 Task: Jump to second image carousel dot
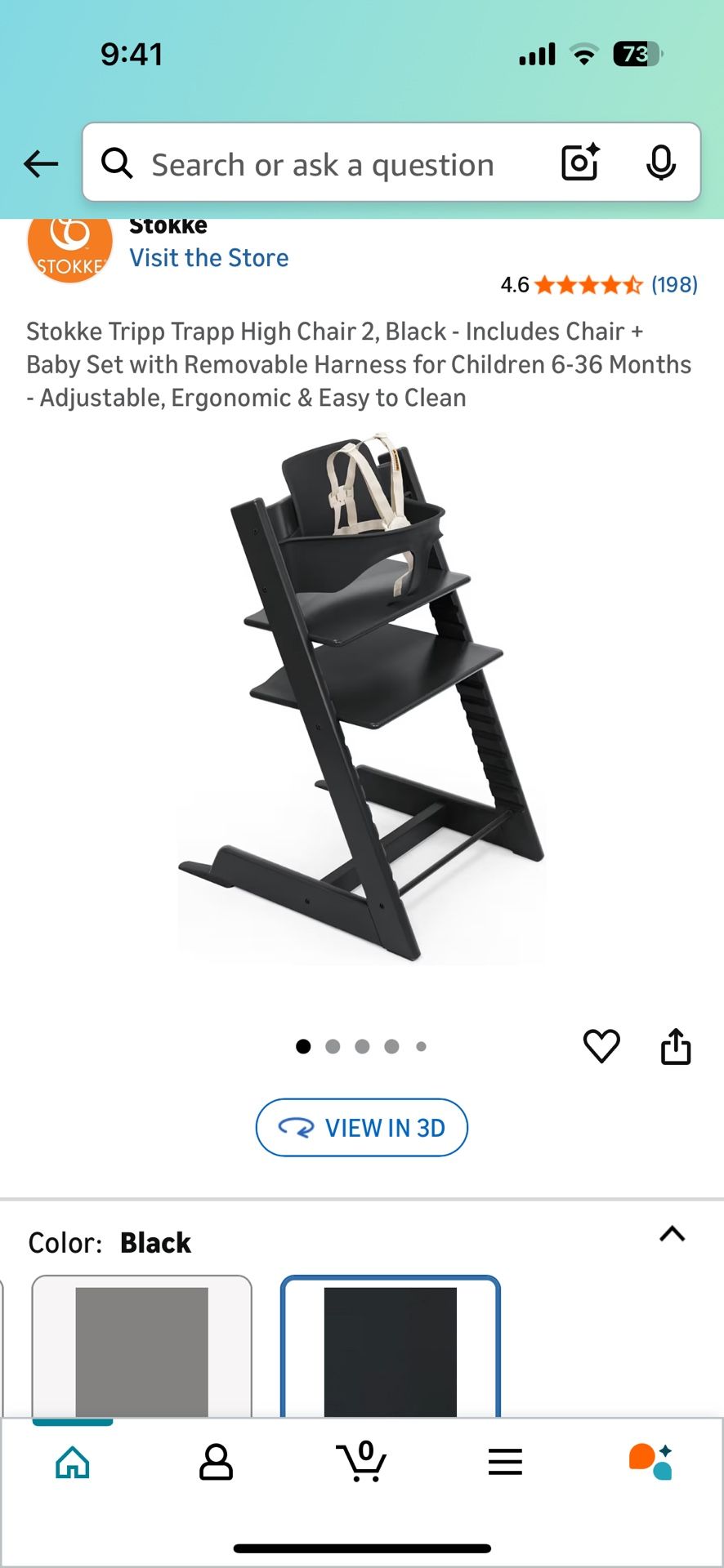pos(333,1045)
